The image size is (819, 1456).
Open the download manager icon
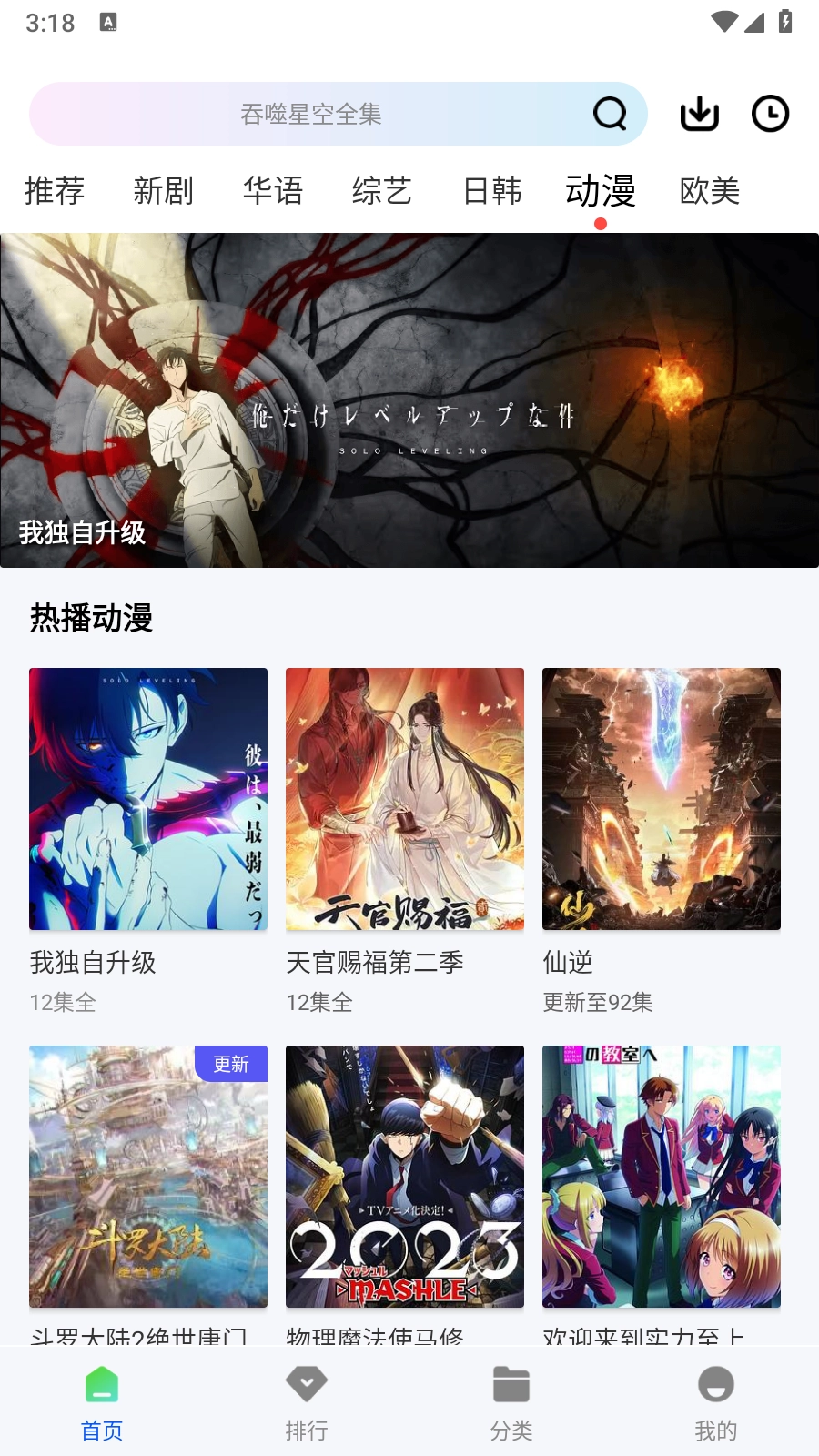[x=699, y=113]
